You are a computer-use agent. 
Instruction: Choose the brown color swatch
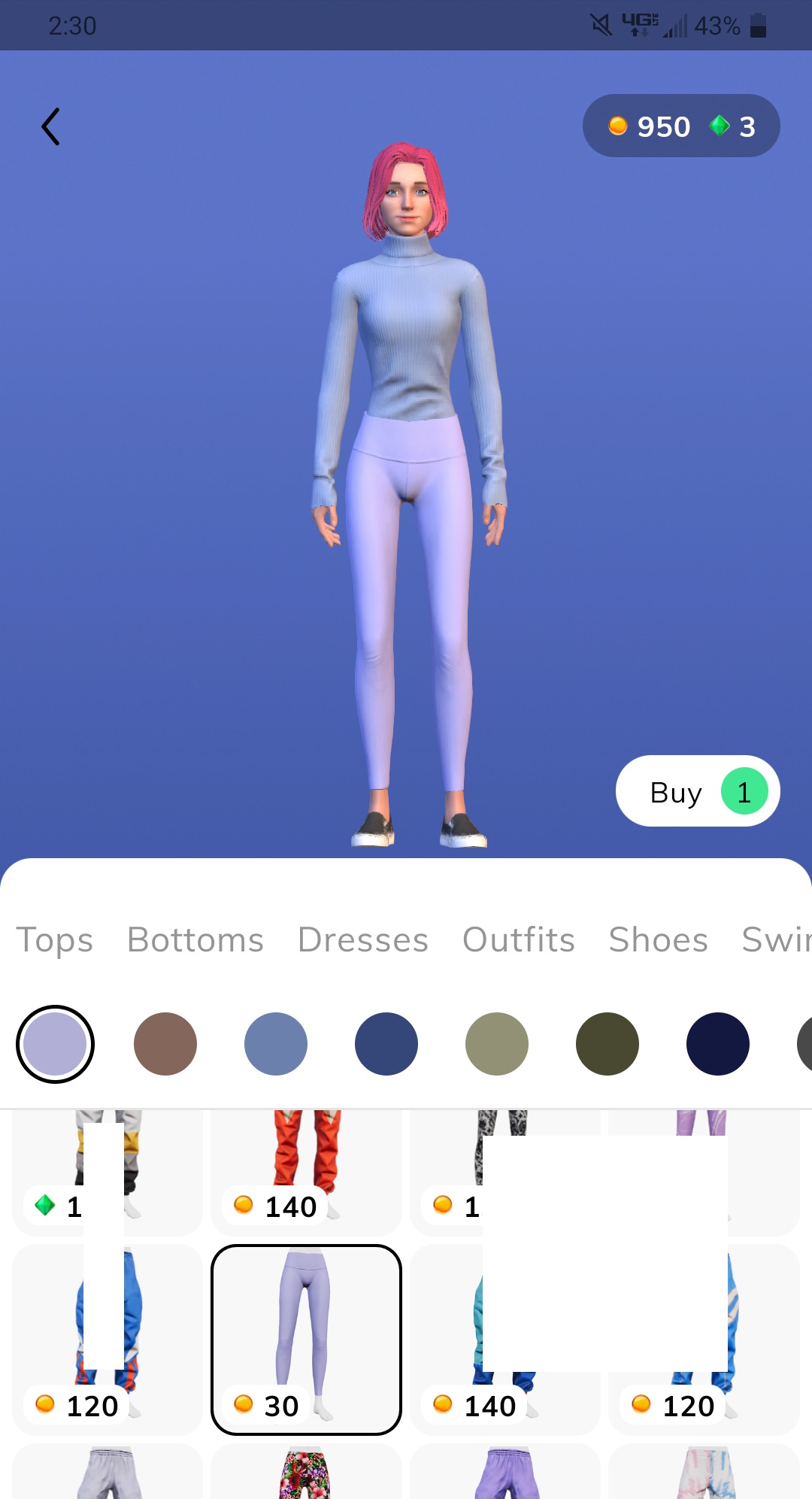click(x=165, y=1044)
